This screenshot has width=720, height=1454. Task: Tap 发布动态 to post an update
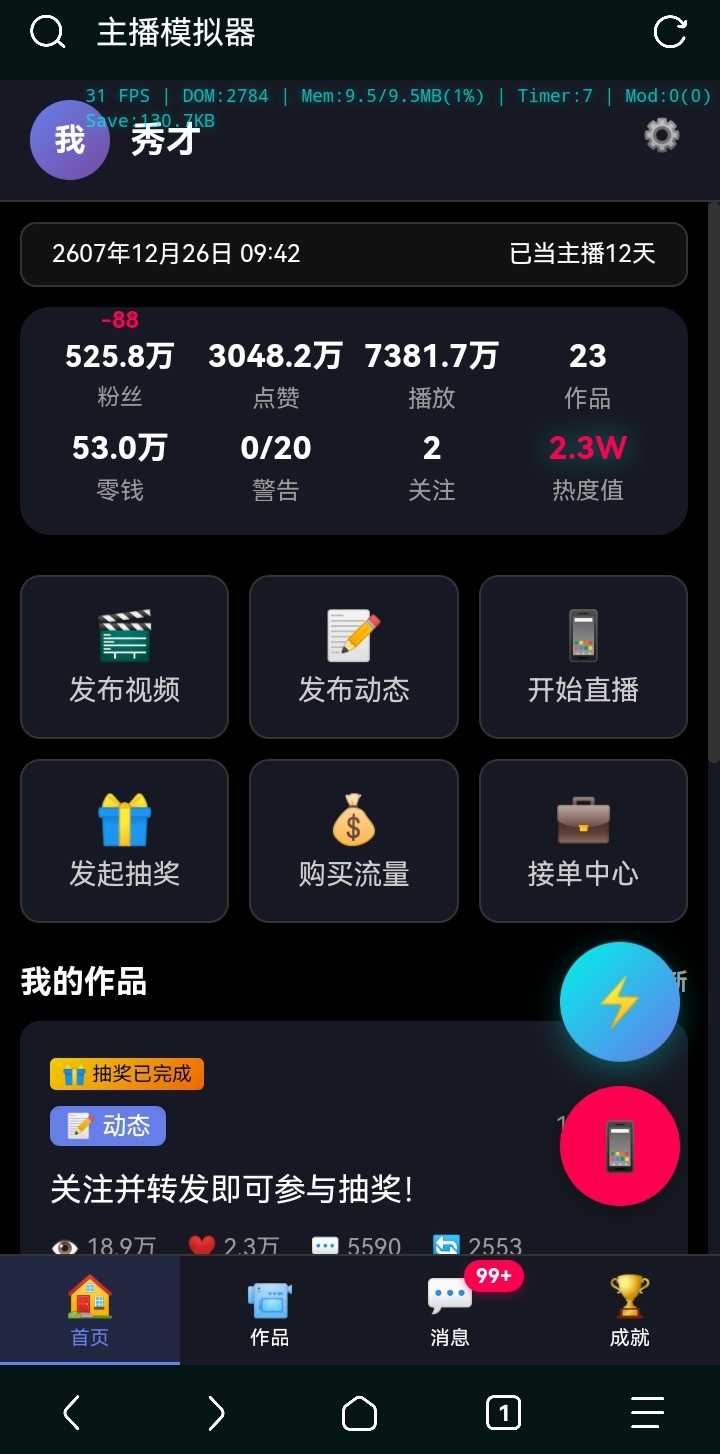354,657
